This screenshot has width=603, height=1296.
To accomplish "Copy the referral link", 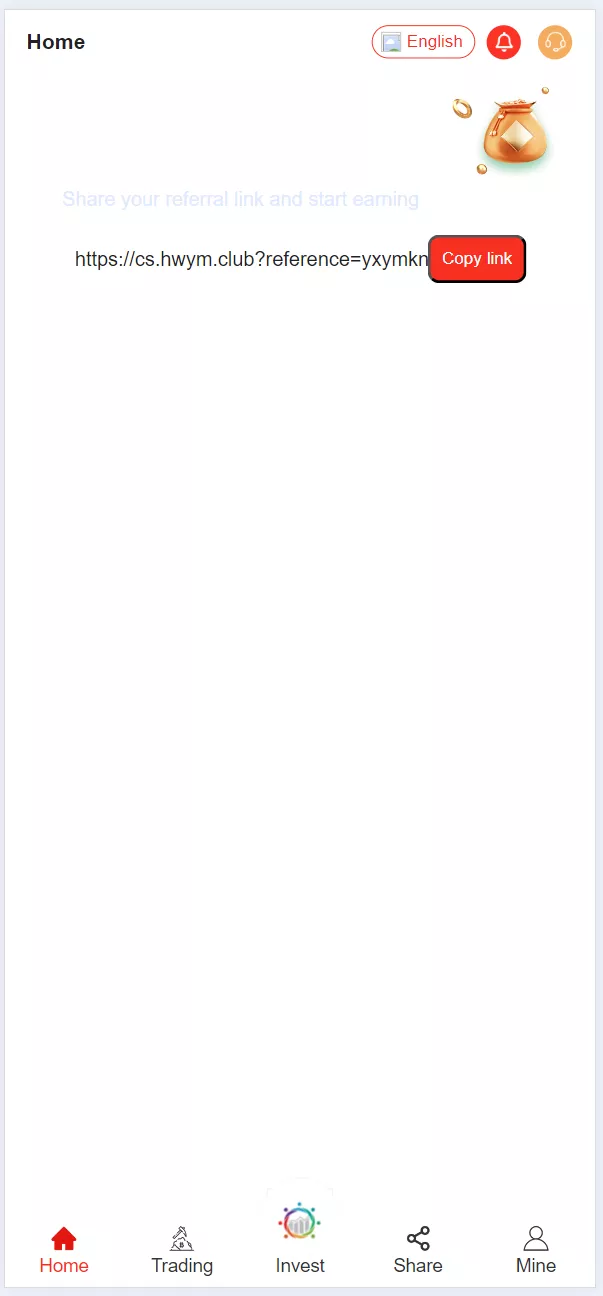I will [x=477, y=259].
